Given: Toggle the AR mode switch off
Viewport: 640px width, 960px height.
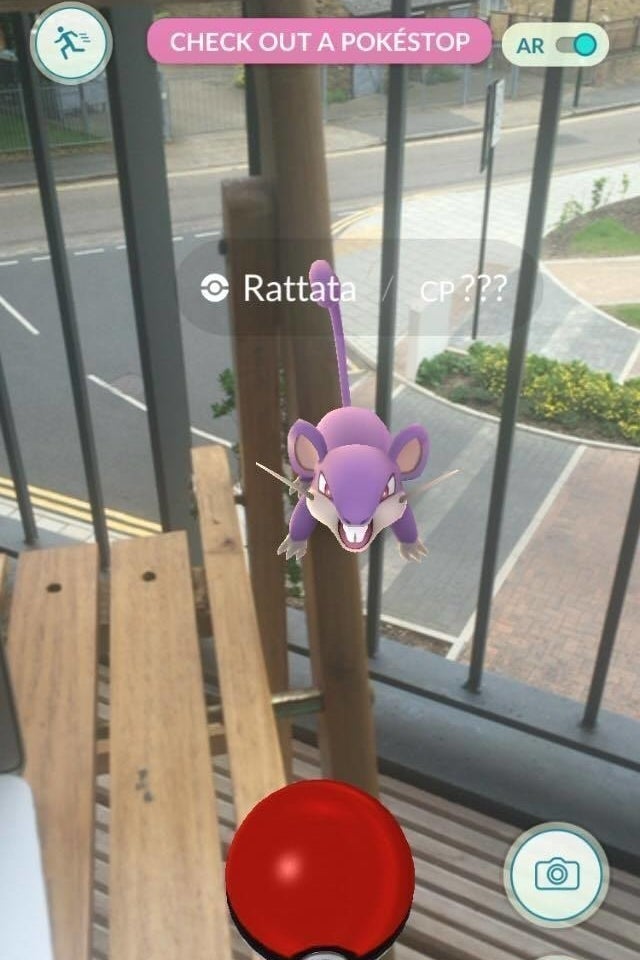Looking at the screenshot, I should tap(576, 45).
